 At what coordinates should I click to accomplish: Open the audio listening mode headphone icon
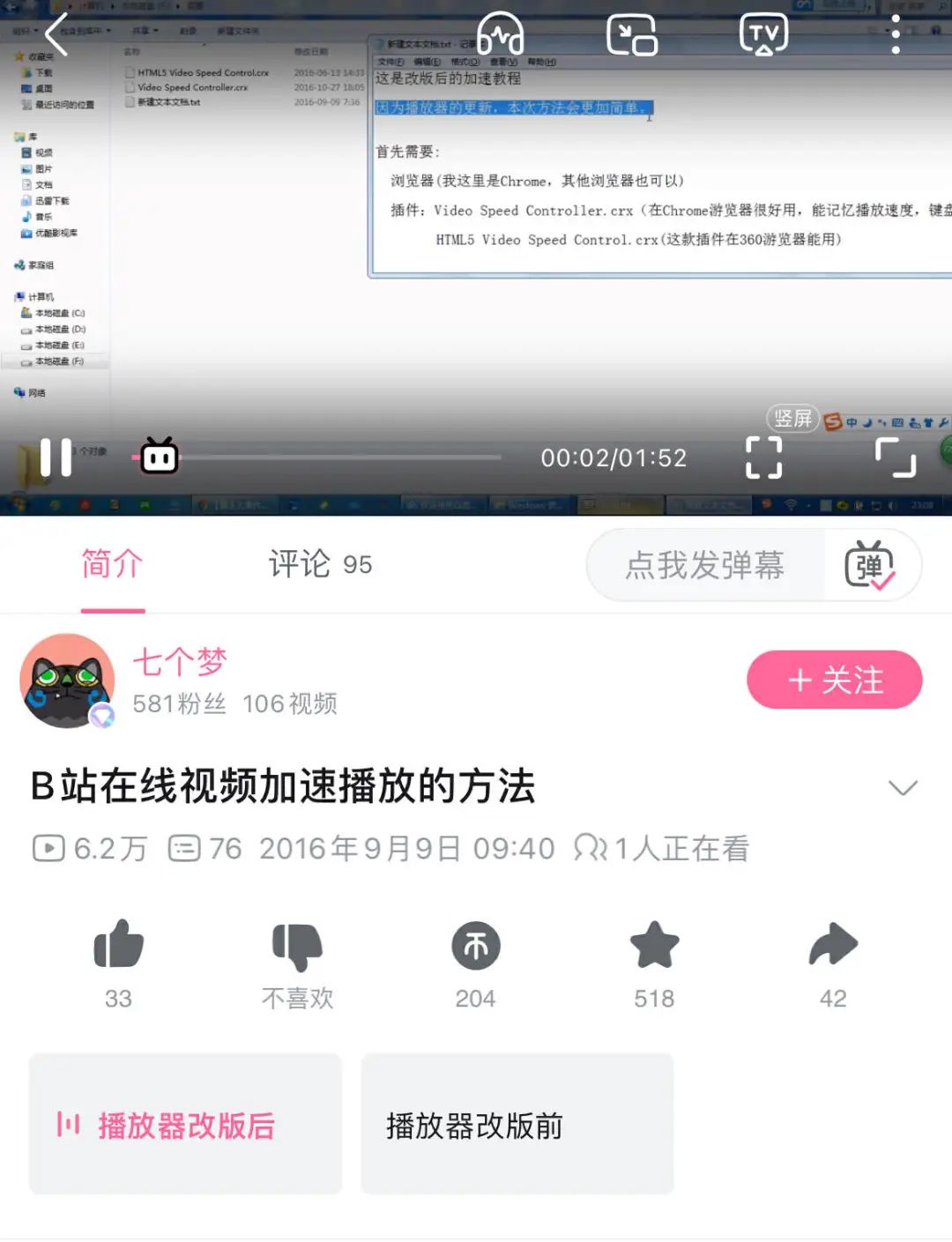coord(501,35)
